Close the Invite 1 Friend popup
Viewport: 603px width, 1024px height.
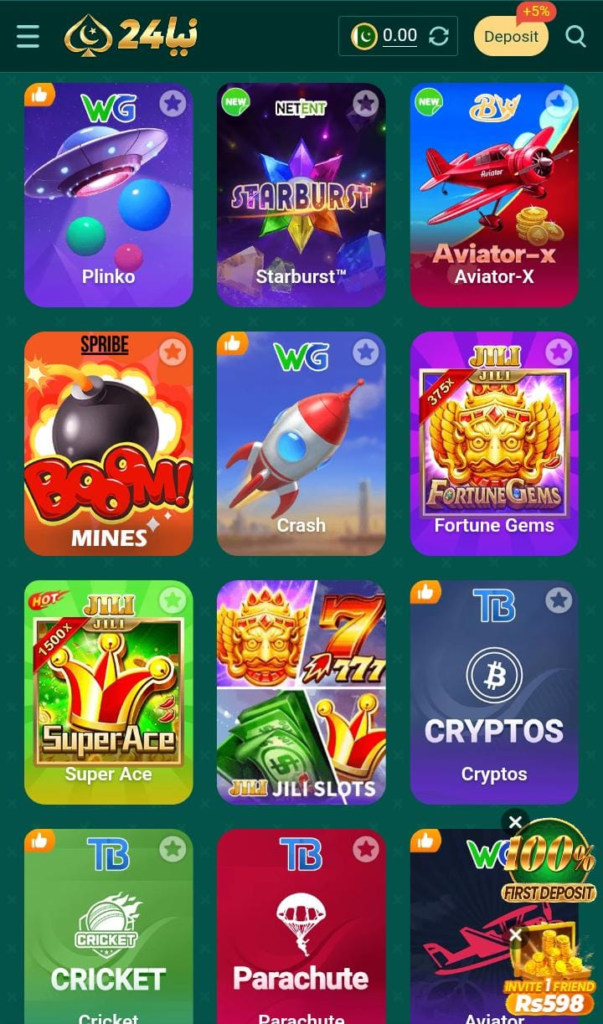tap(515, 936)
